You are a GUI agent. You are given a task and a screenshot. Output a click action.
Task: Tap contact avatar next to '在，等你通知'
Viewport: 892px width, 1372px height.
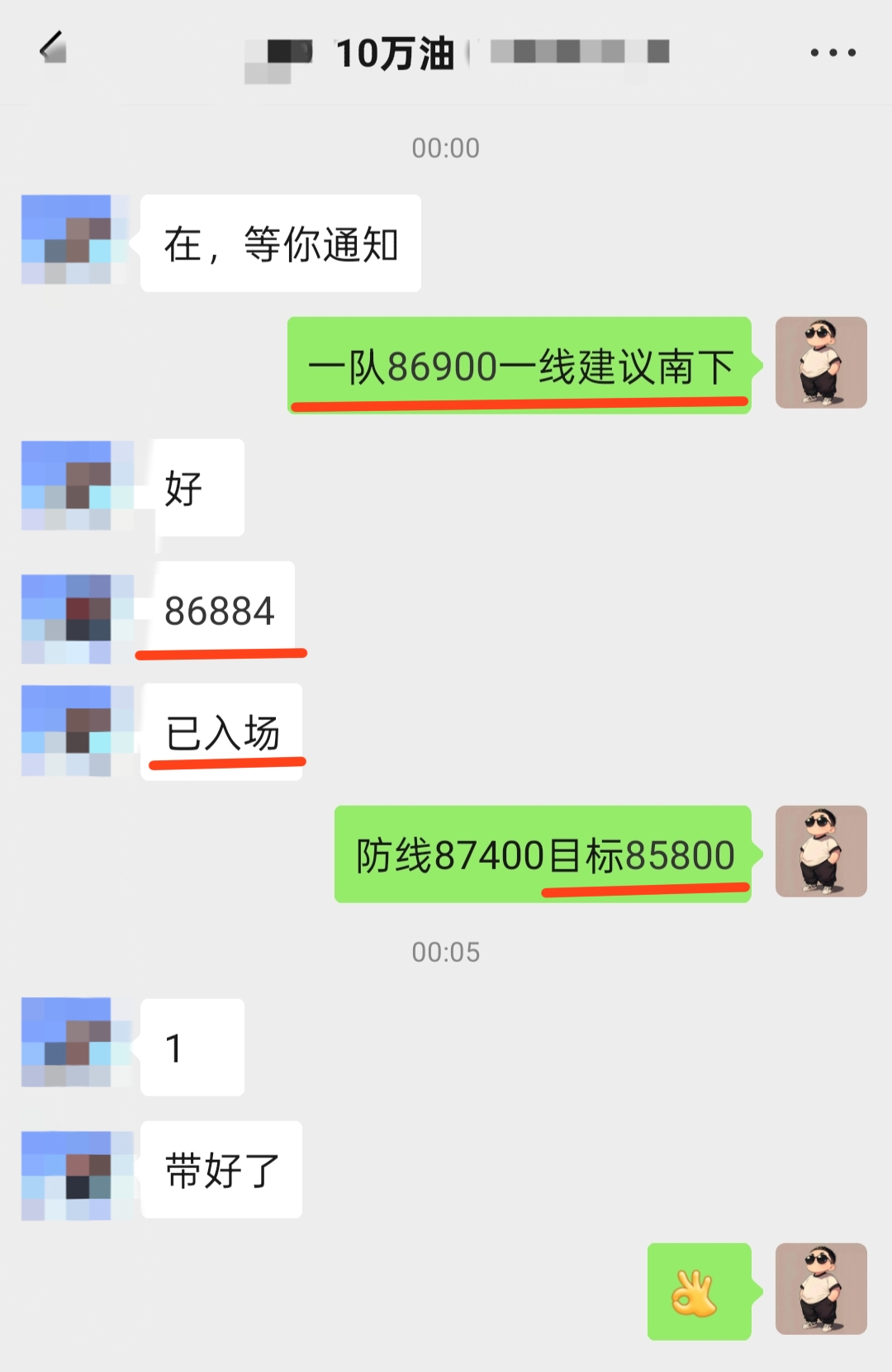pos(67,240)
